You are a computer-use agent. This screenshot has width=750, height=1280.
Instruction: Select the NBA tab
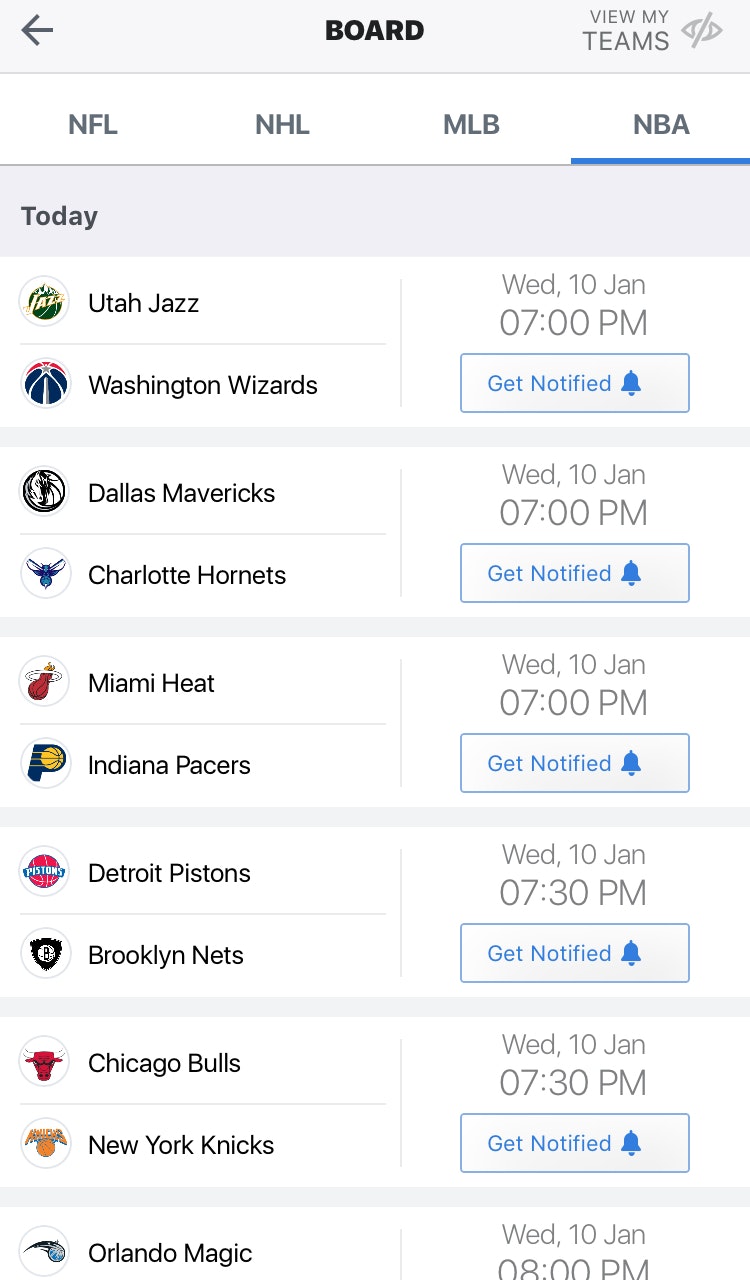click(661, 125)
